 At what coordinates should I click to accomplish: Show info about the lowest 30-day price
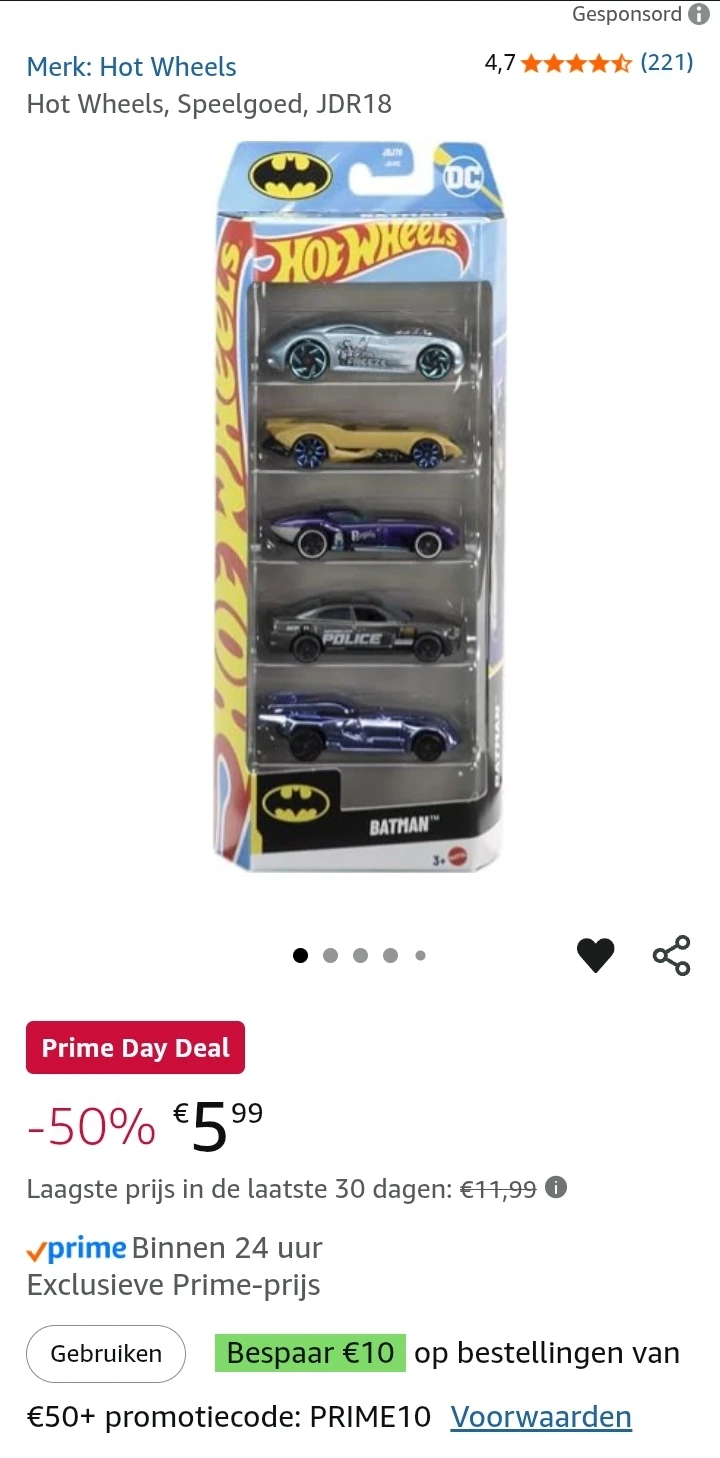pos(557,1188)
